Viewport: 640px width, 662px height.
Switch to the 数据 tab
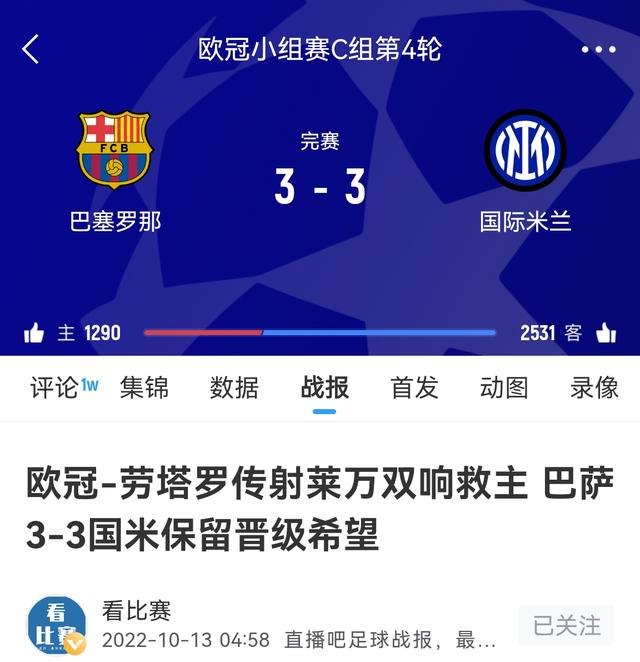[x=234, y=388]
